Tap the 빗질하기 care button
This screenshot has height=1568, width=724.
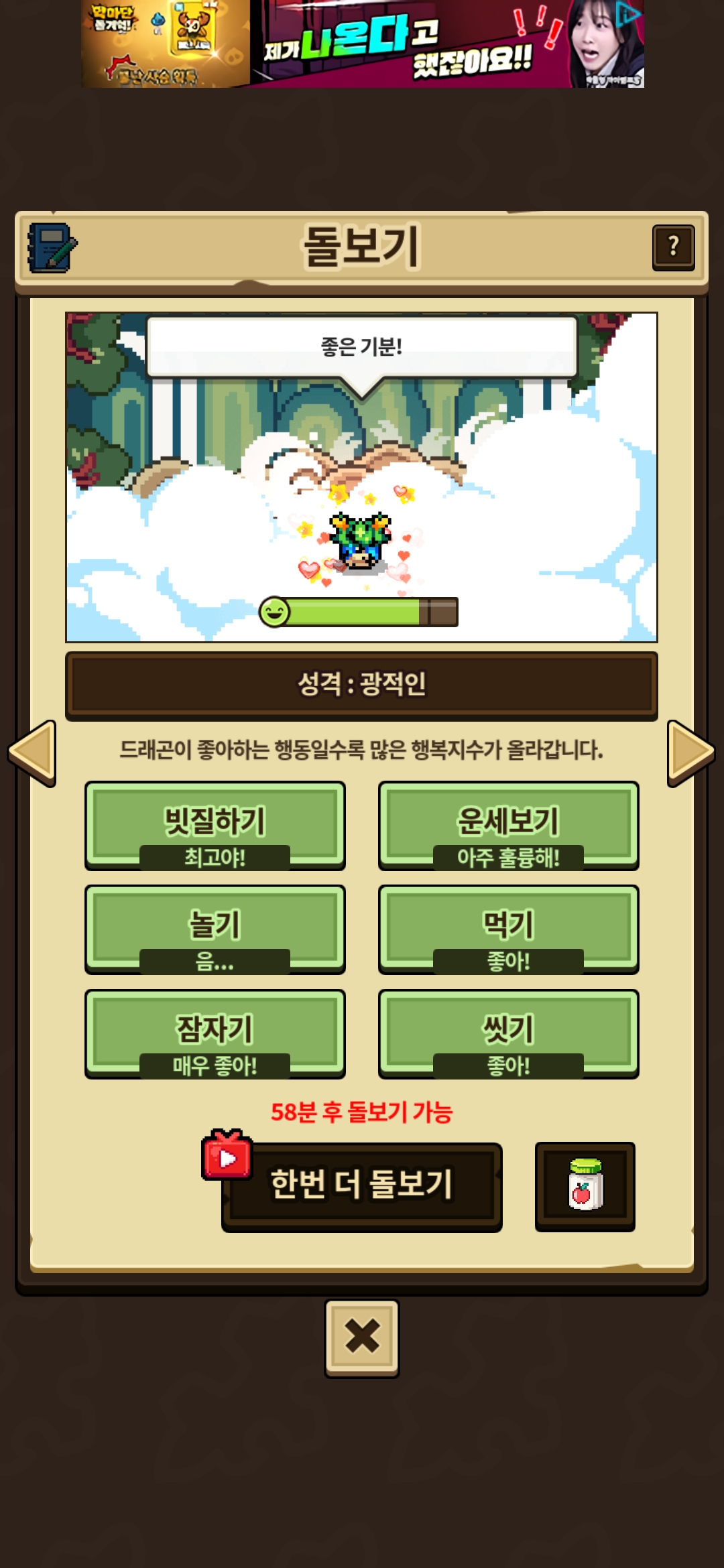pos(215,825)
